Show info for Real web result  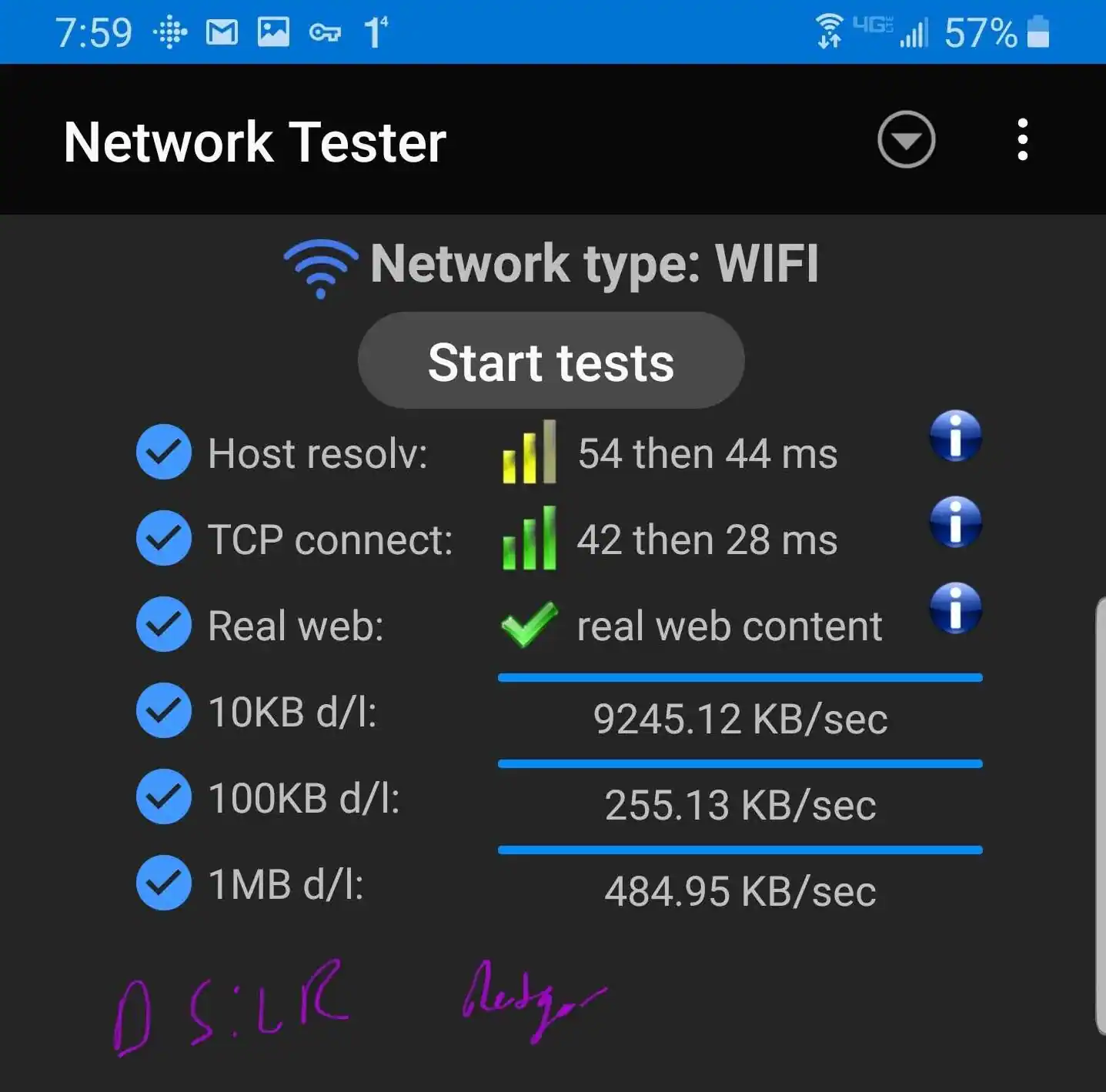click(x=955, y=608)
